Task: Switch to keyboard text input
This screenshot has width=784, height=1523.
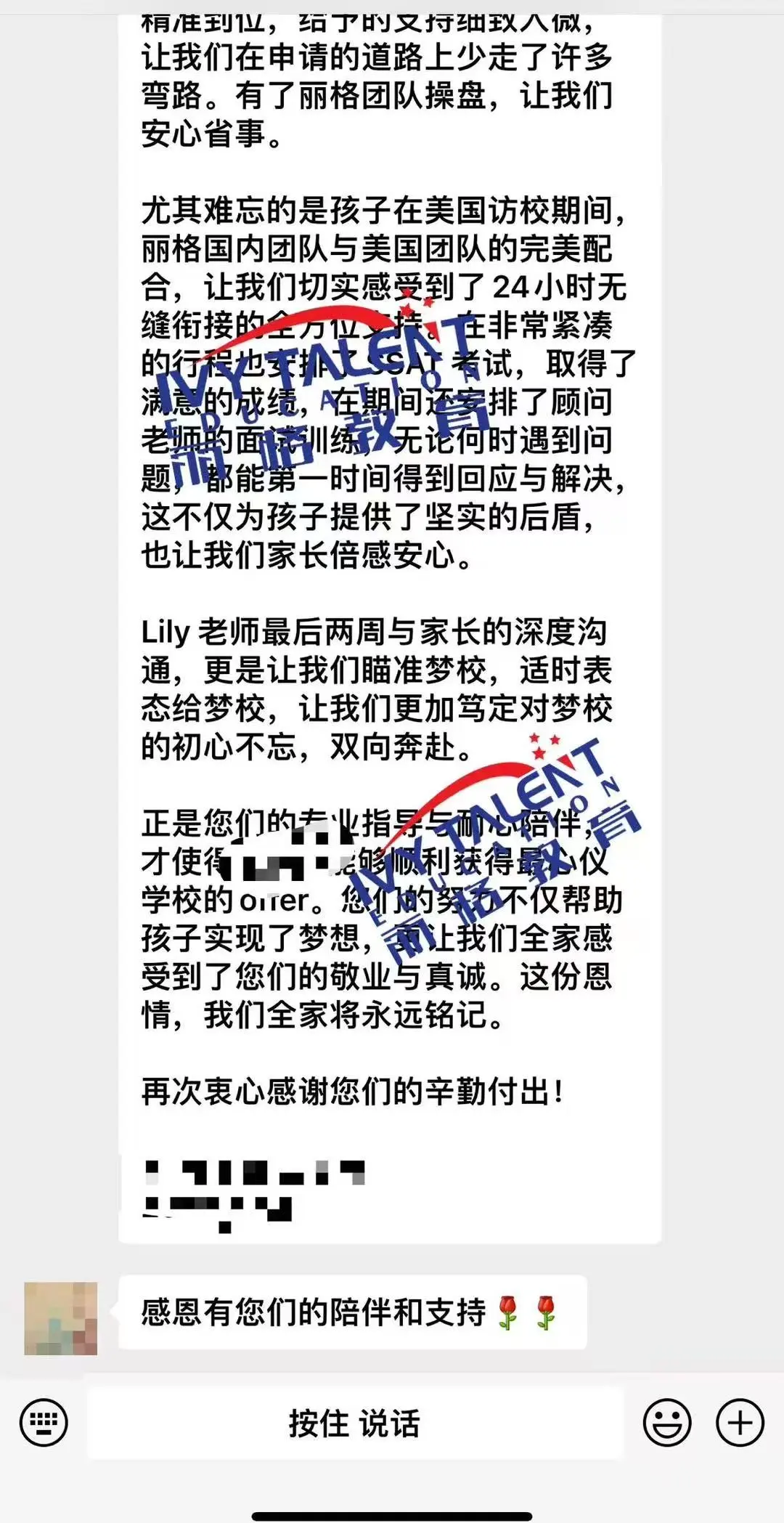Action: point(44,1423)
